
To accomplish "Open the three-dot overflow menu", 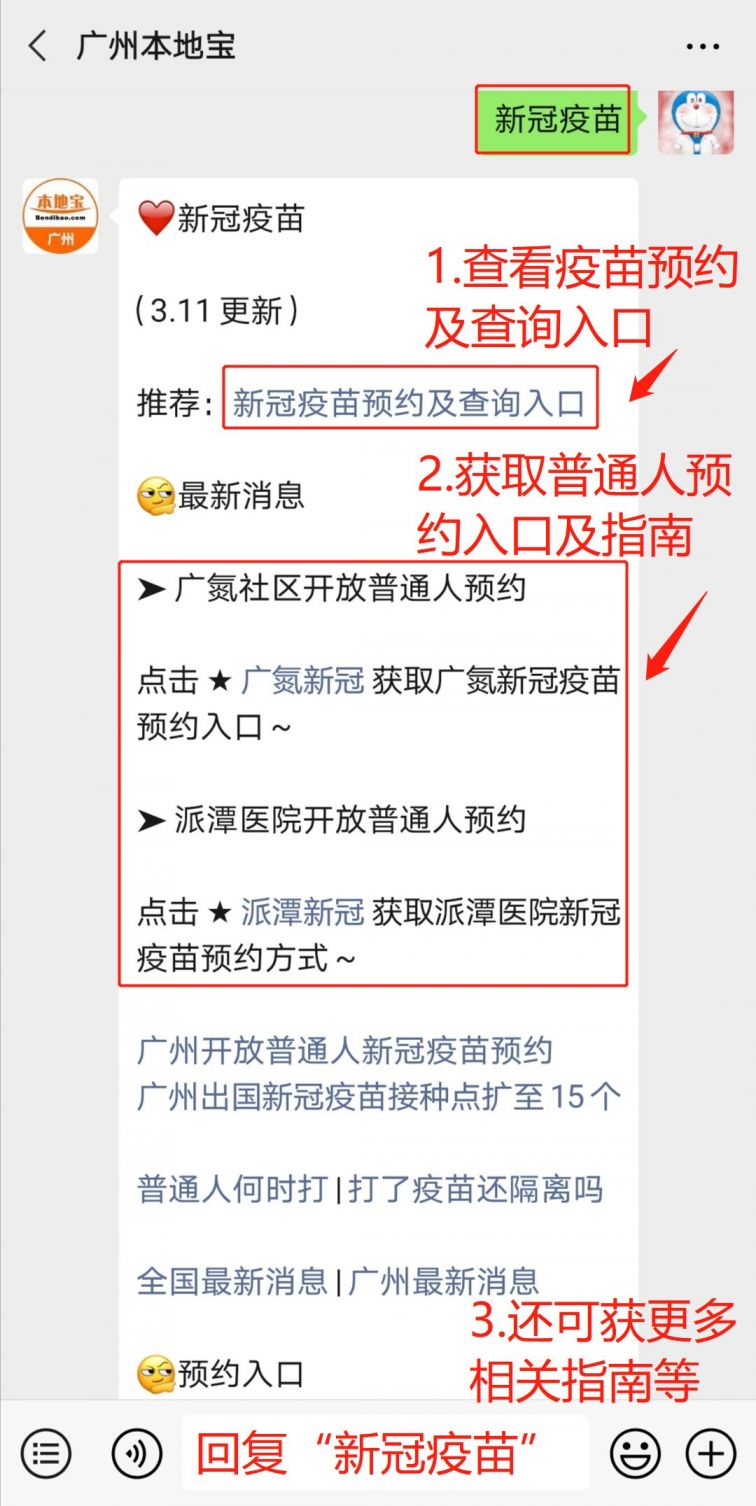I will 702,47.
